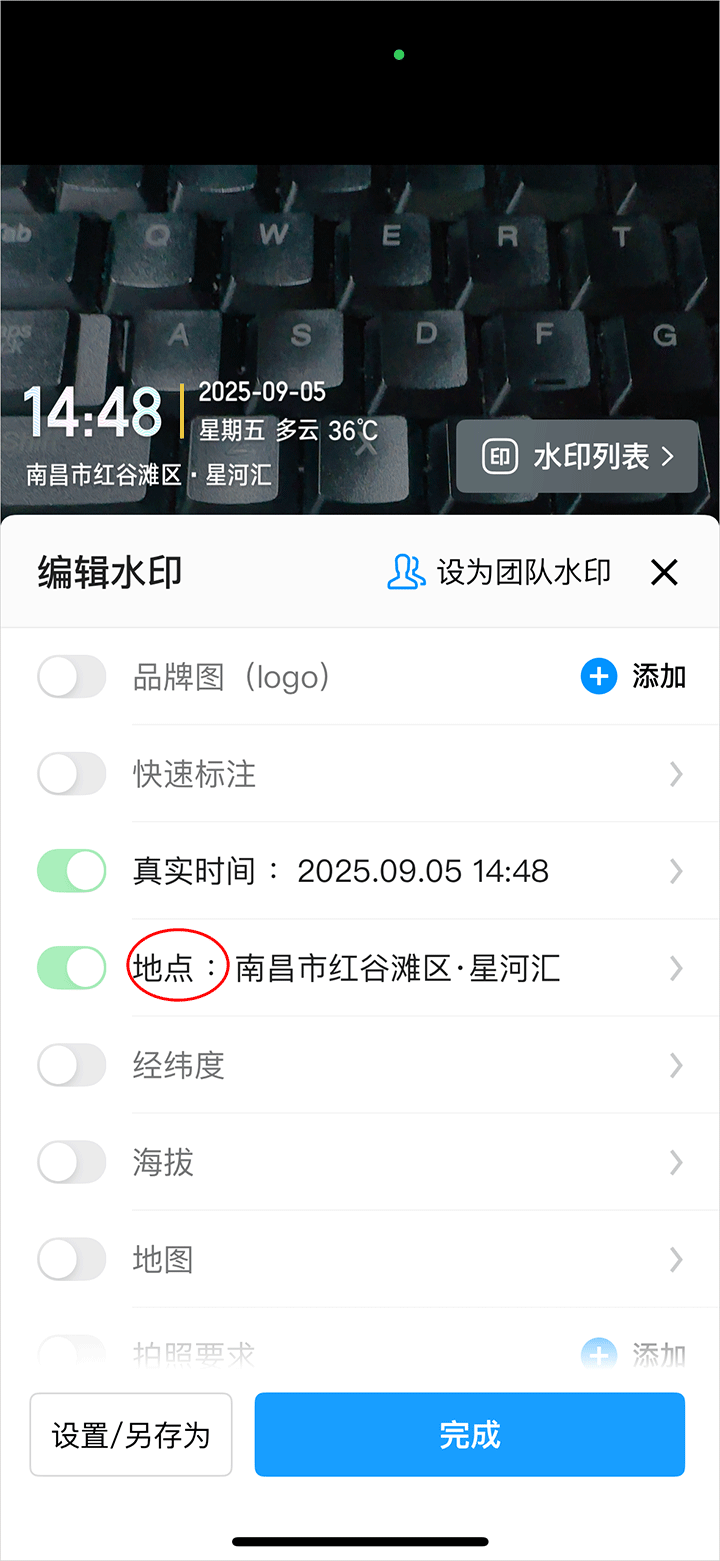The image size is (720, 1561).
Task: Confirm with the 完成 button
Action: click(469, 1435)
